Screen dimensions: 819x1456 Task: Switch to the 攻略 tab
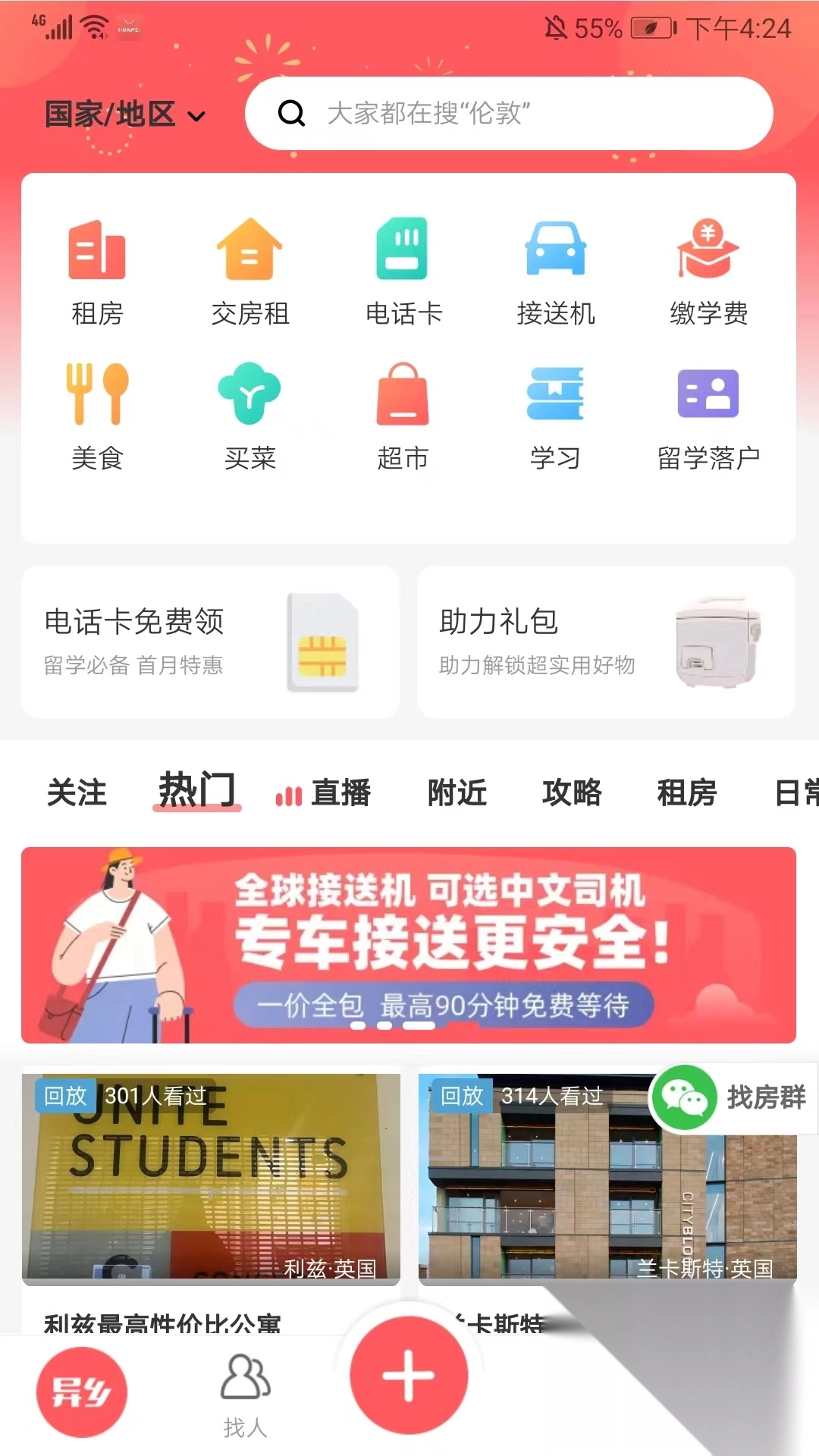(572, 792)
